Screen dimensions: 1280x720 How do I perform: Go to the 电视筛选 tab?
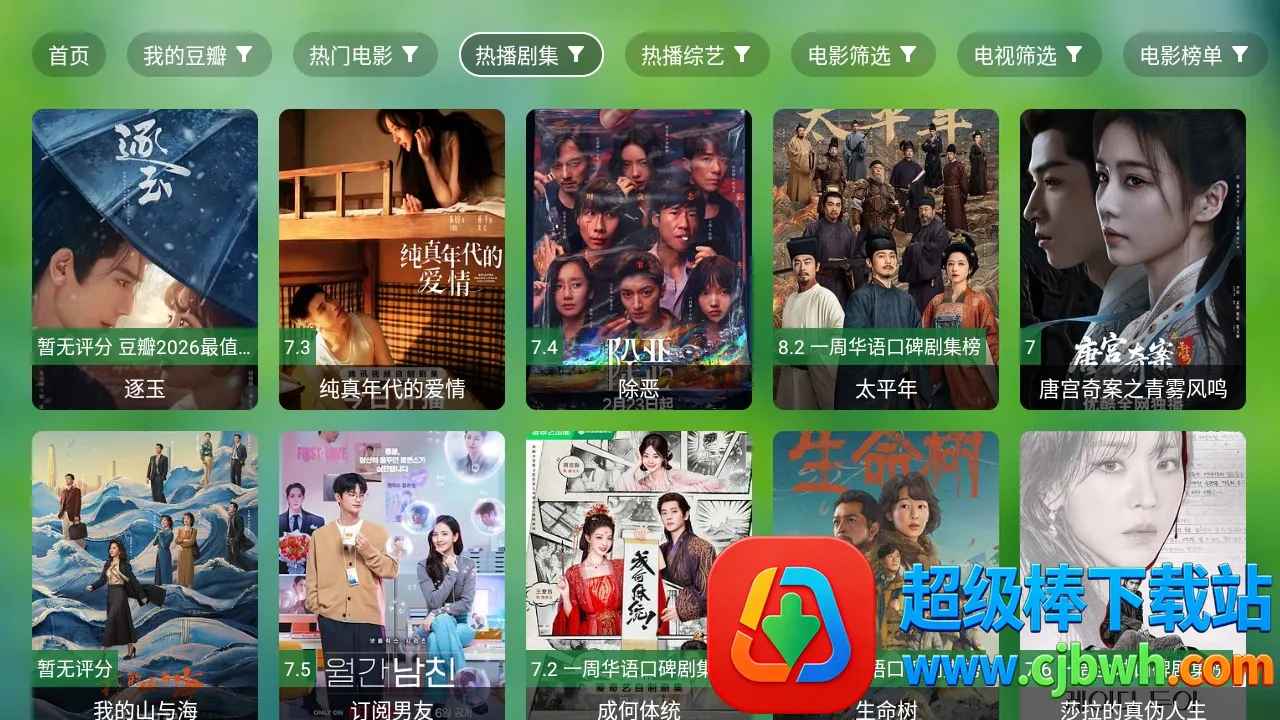[1028, 55]
